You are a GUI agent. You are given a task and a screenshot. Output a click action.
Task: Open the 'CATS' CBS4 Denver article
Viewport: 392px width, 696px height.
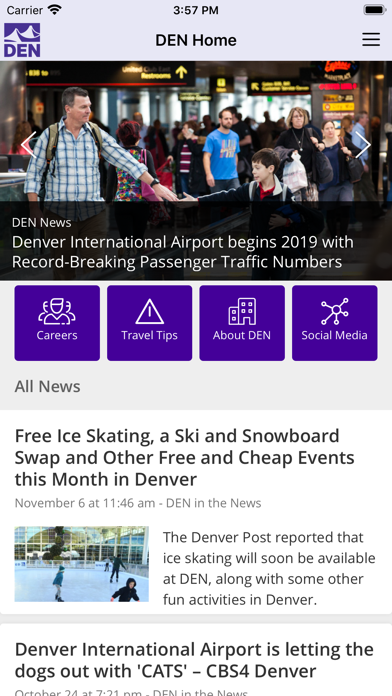(196, 660)
